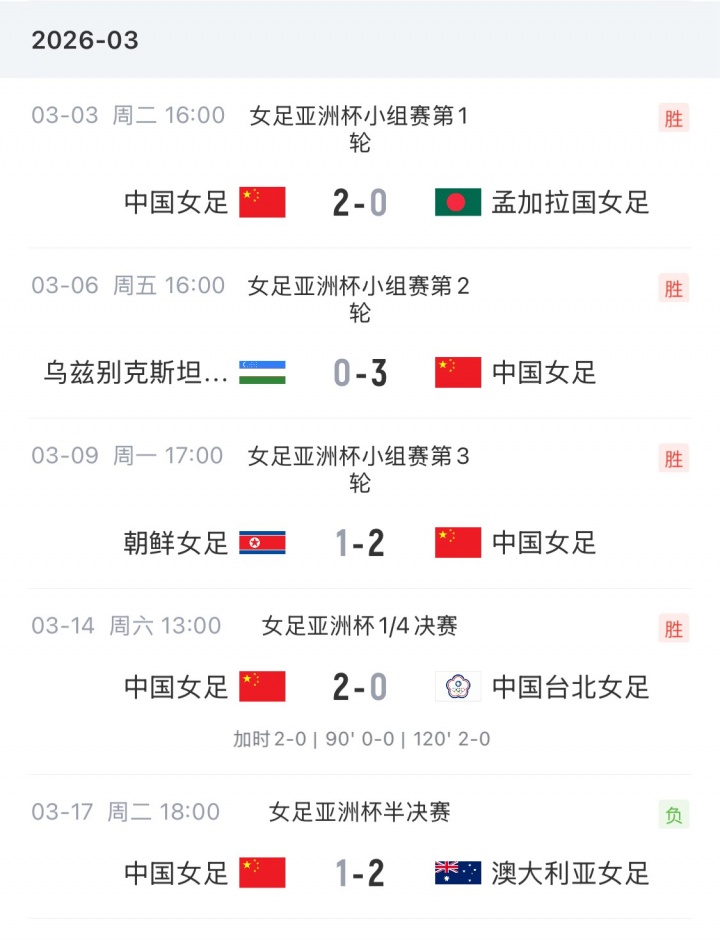The width and height of the screenshot is (720, 940).
Task: Click the 0-3 score of the Uzbekistan match
Action: [360, 372]
